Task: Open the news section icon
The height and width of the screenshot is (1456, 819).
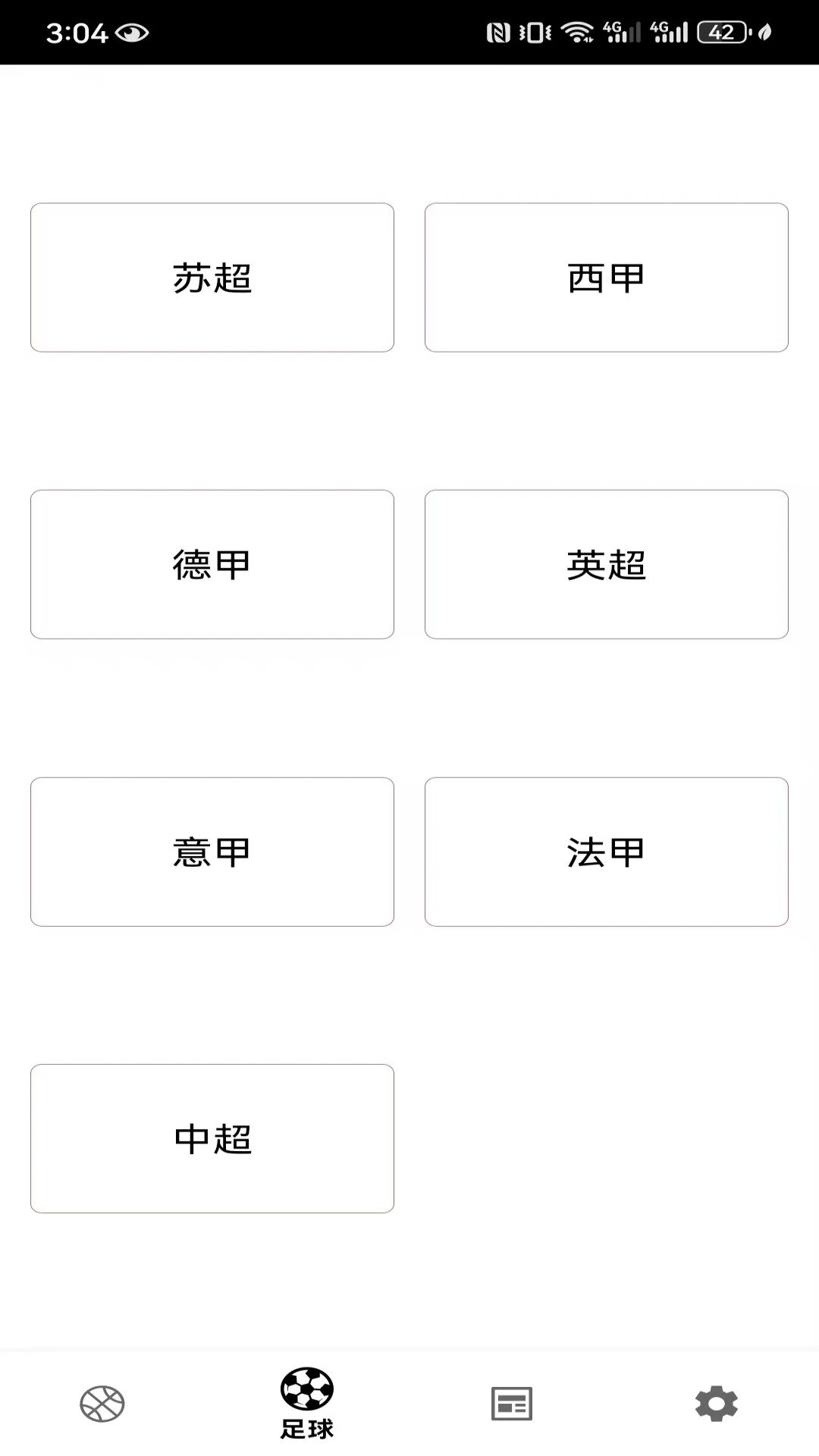Action: [x=512, y=1403]
